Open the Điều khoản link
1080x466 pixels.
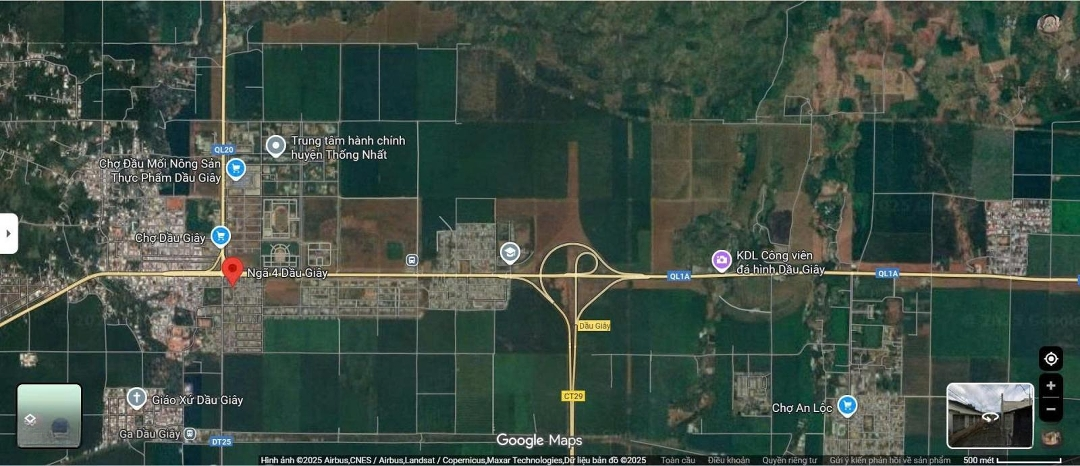point(728,460)
